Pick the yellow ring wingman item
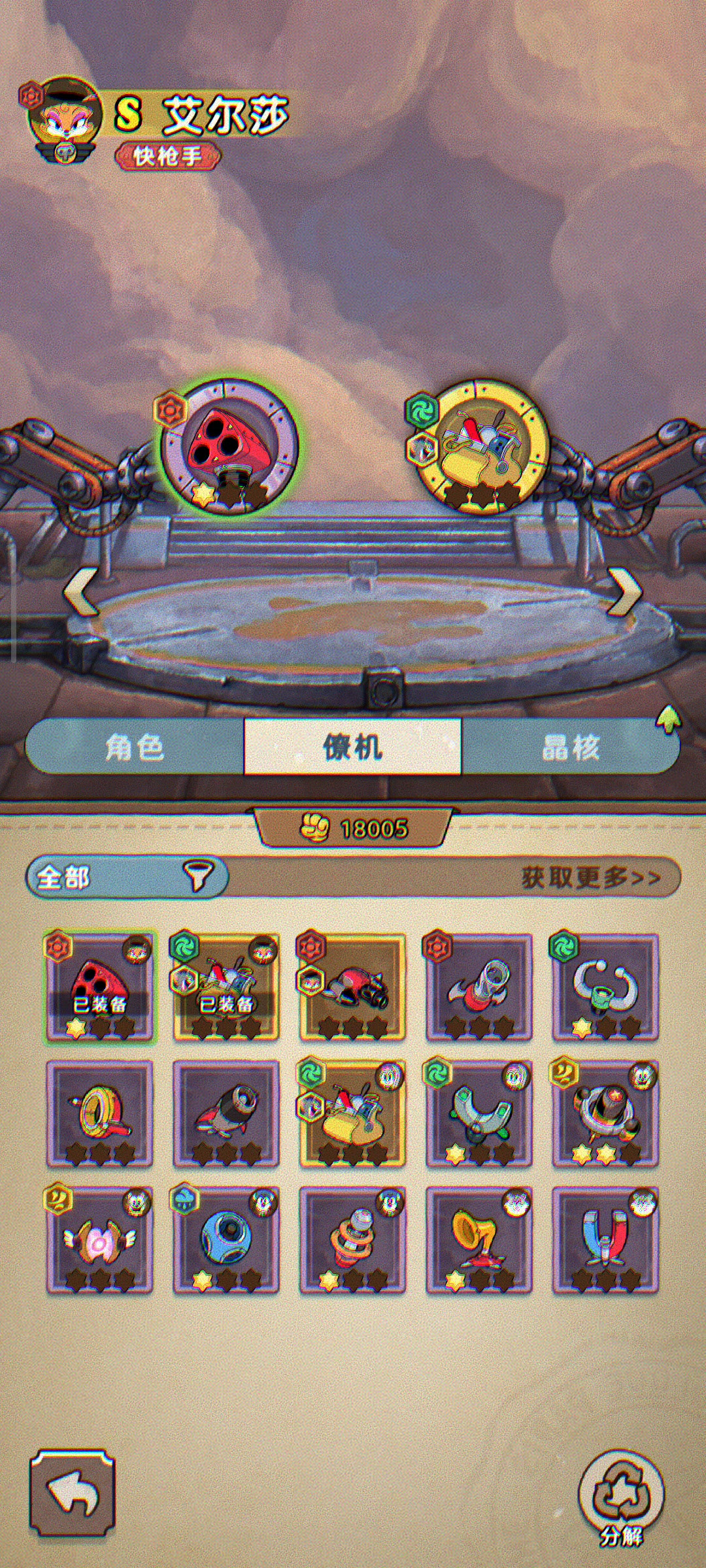 [x=99, y=1113]
